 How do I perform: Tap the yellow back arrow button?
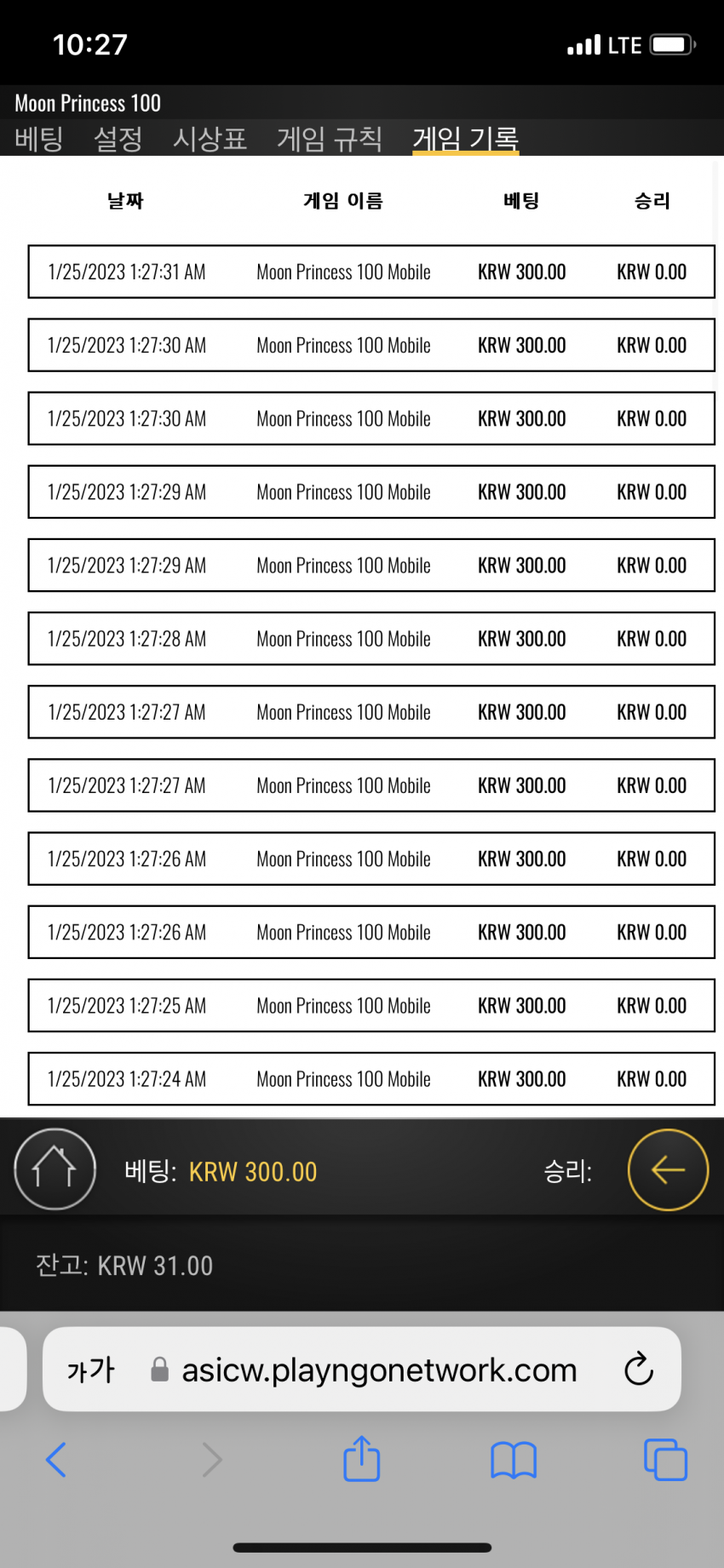tap(668, 1169)
